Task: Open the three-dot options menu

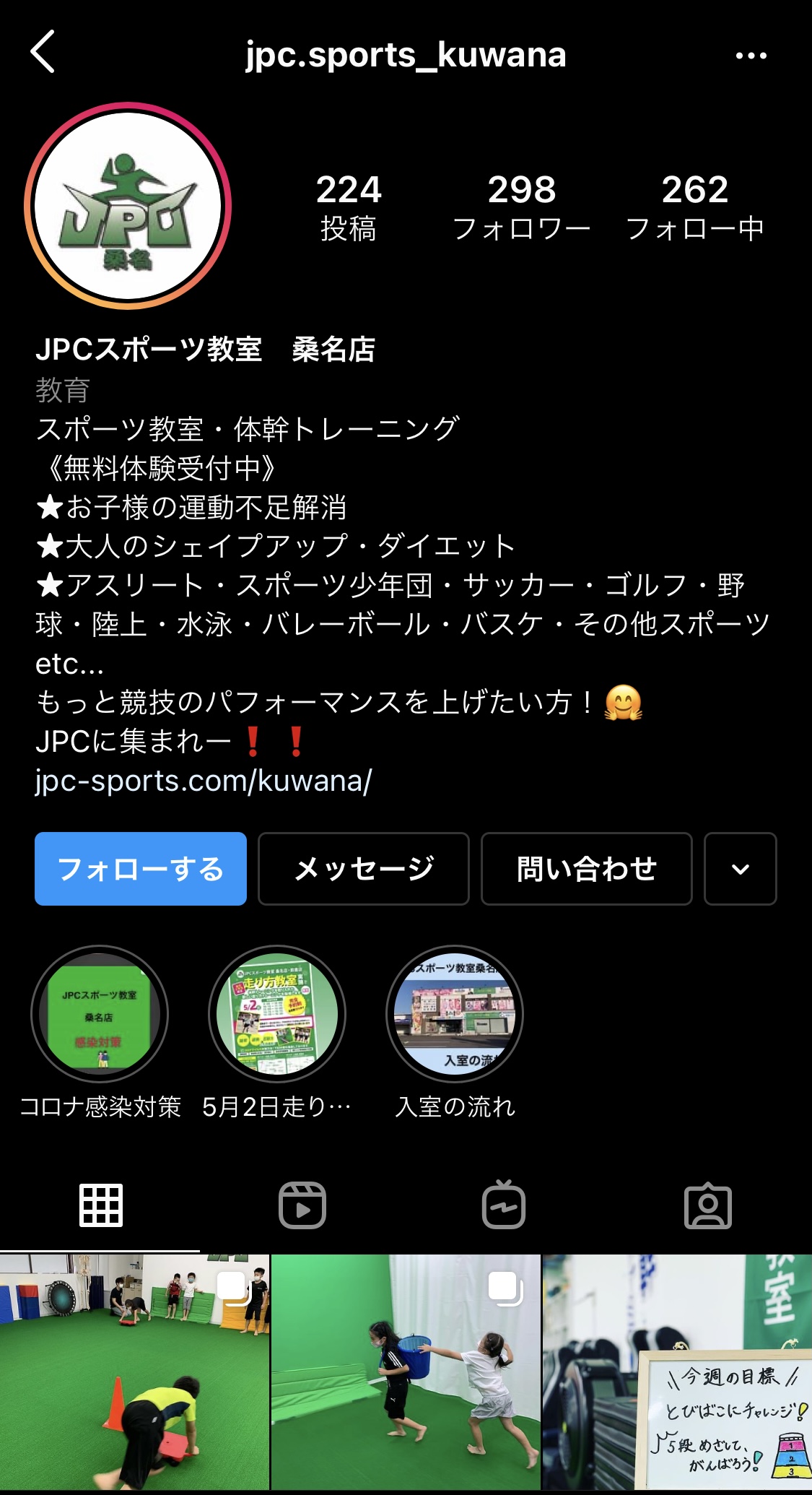Action: pyautogui.click(x=751, y=56)
